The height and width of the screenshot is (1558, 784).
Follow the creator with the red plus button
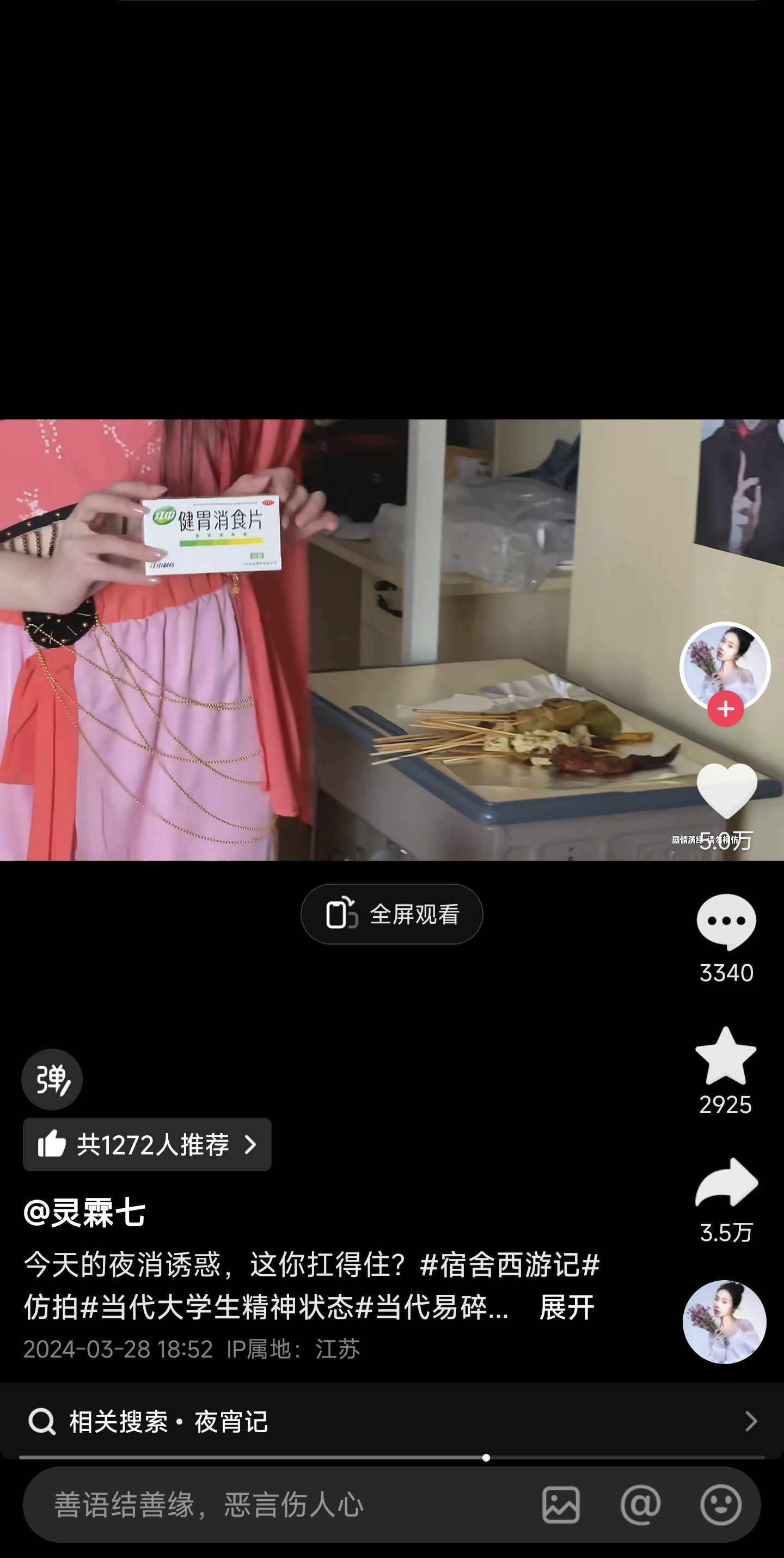pyautogui.click(x=725, y=709)
